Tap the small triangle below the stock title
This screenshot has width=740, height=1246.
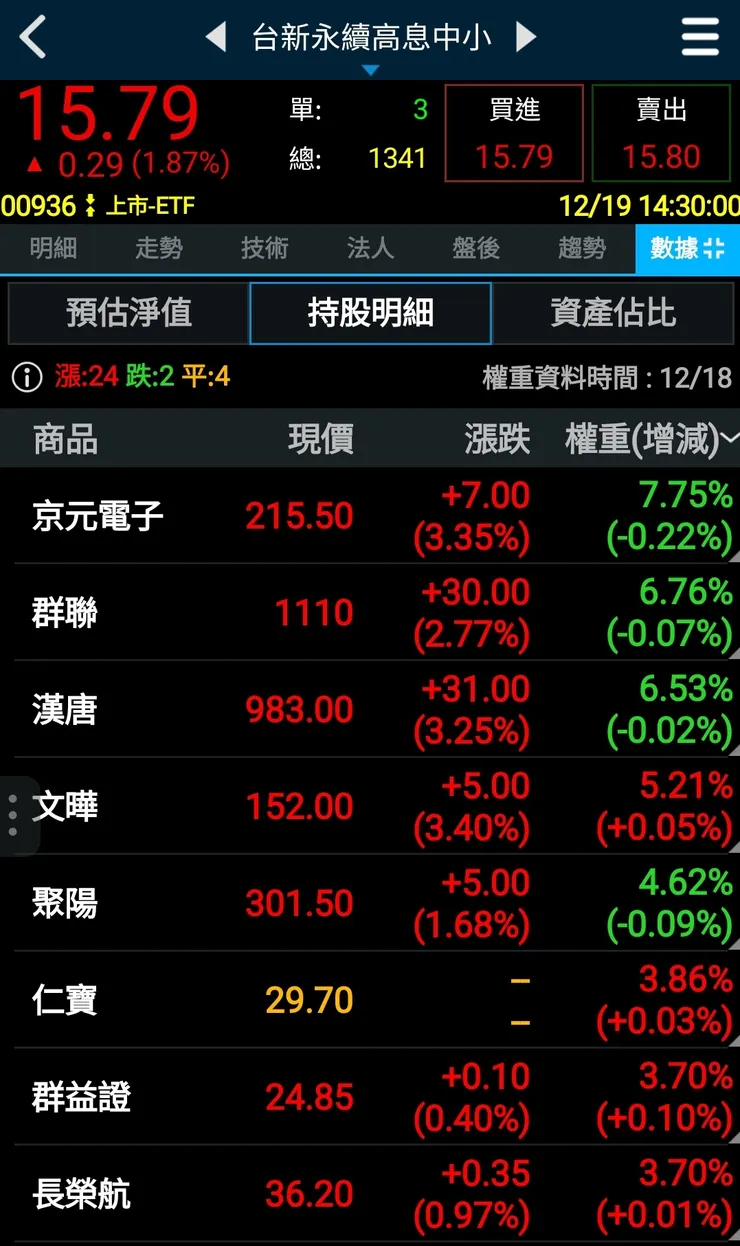point(371,70)
